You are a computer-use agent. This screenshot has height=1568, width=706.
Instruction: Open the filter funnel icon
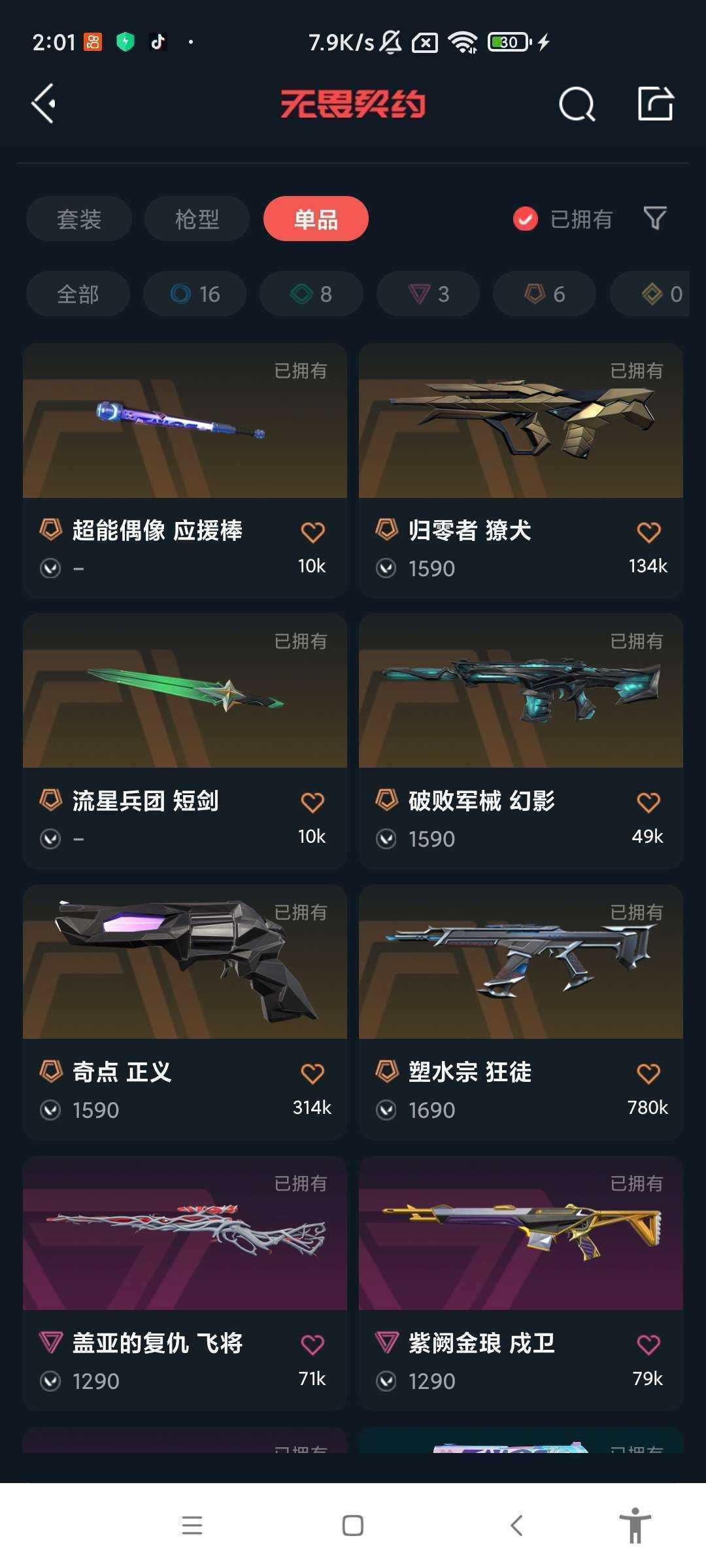tap(654, 218)
